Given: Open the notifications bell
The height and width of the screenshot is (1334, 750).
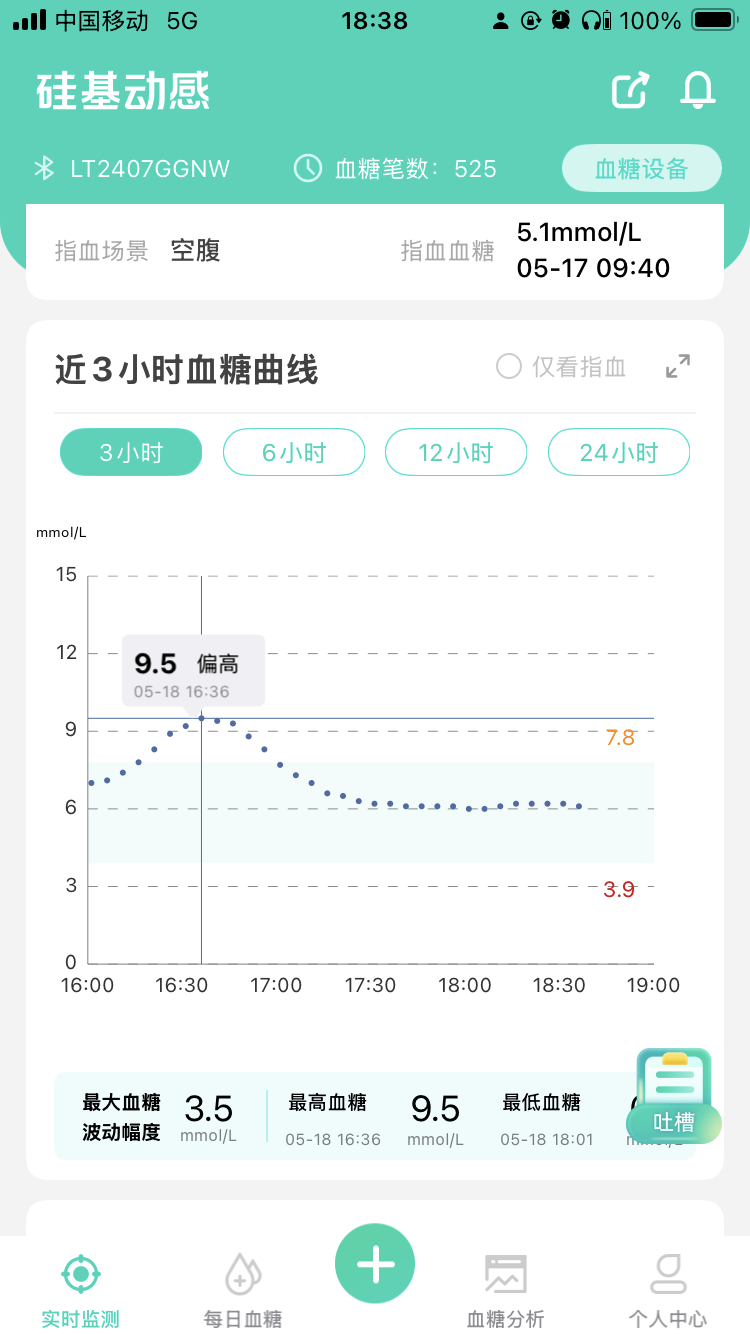Looking at the screenshot, I should pos(698,90).
